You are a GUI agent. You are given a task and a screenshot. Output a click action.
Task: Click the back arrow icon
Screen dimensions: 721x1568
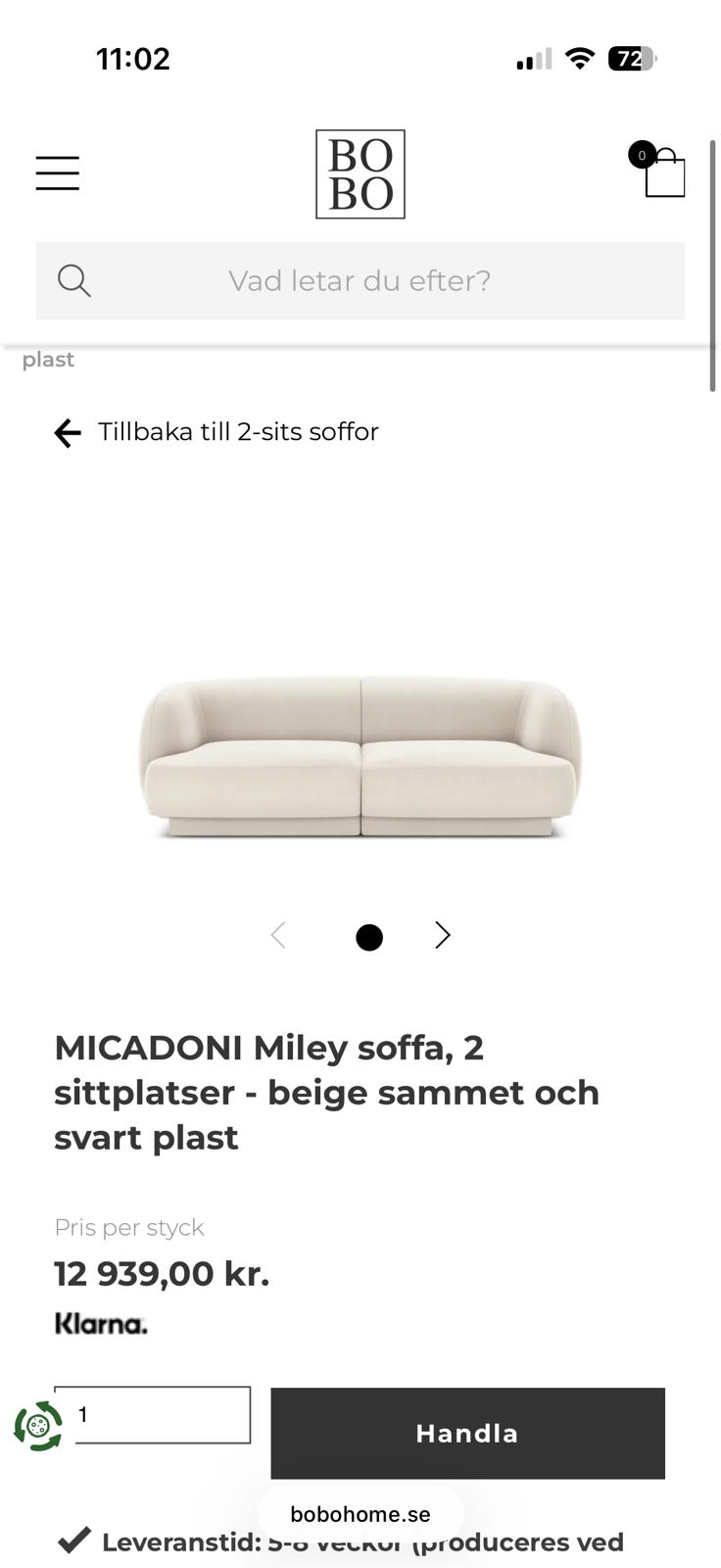[66, 432]
